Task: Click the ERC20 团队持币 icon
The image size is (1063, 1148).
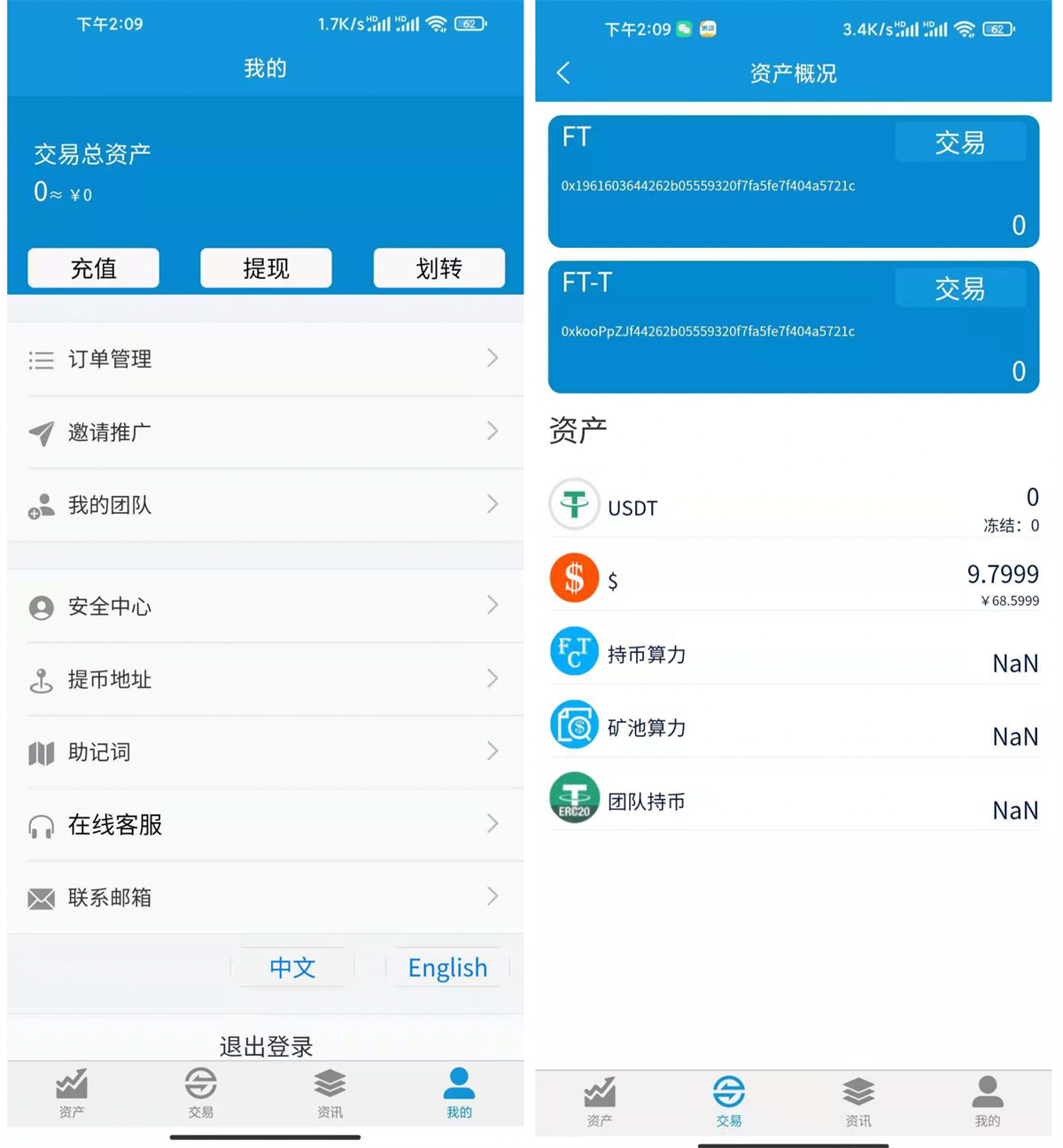Action: (574, 797)
